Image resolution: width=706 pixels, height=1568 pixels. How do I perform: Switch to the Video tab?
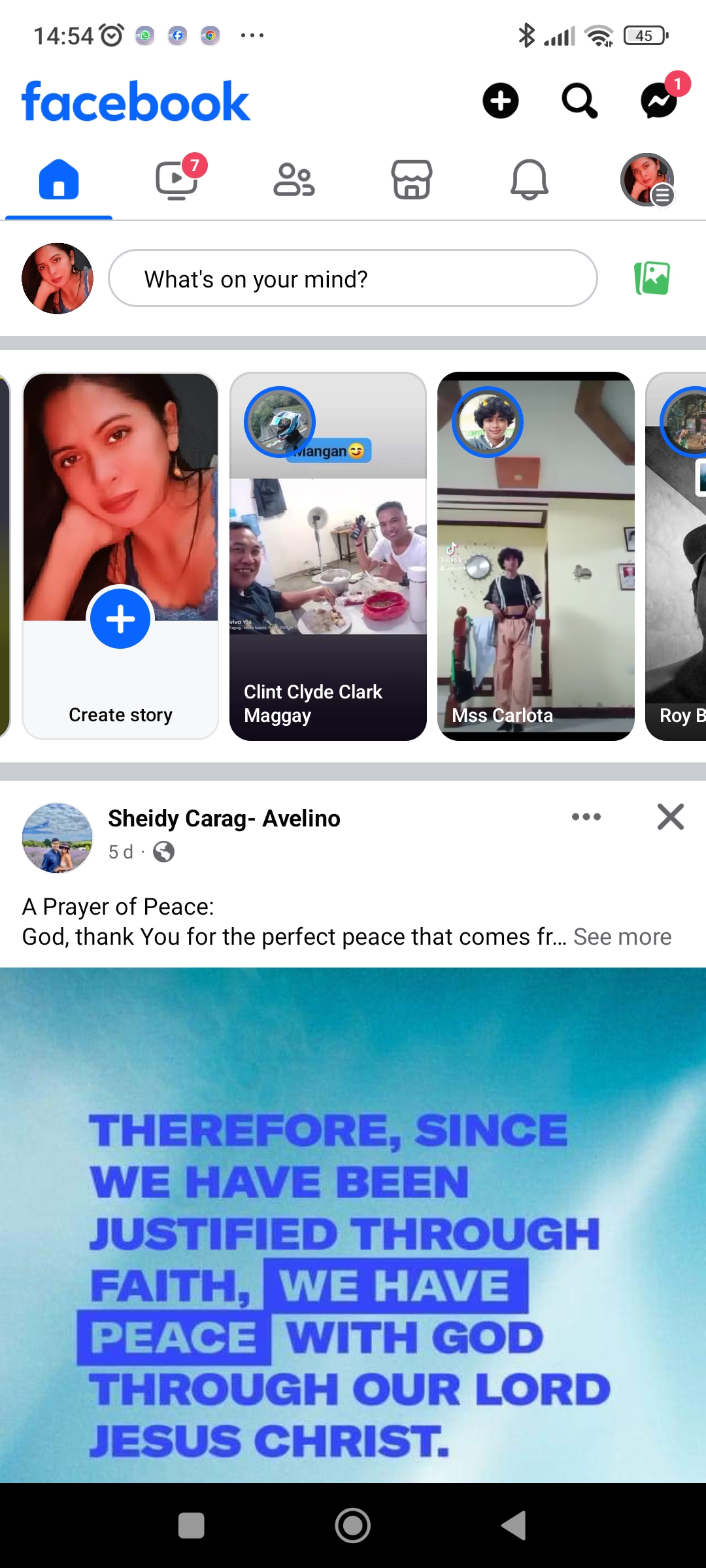tap(176, 180)
